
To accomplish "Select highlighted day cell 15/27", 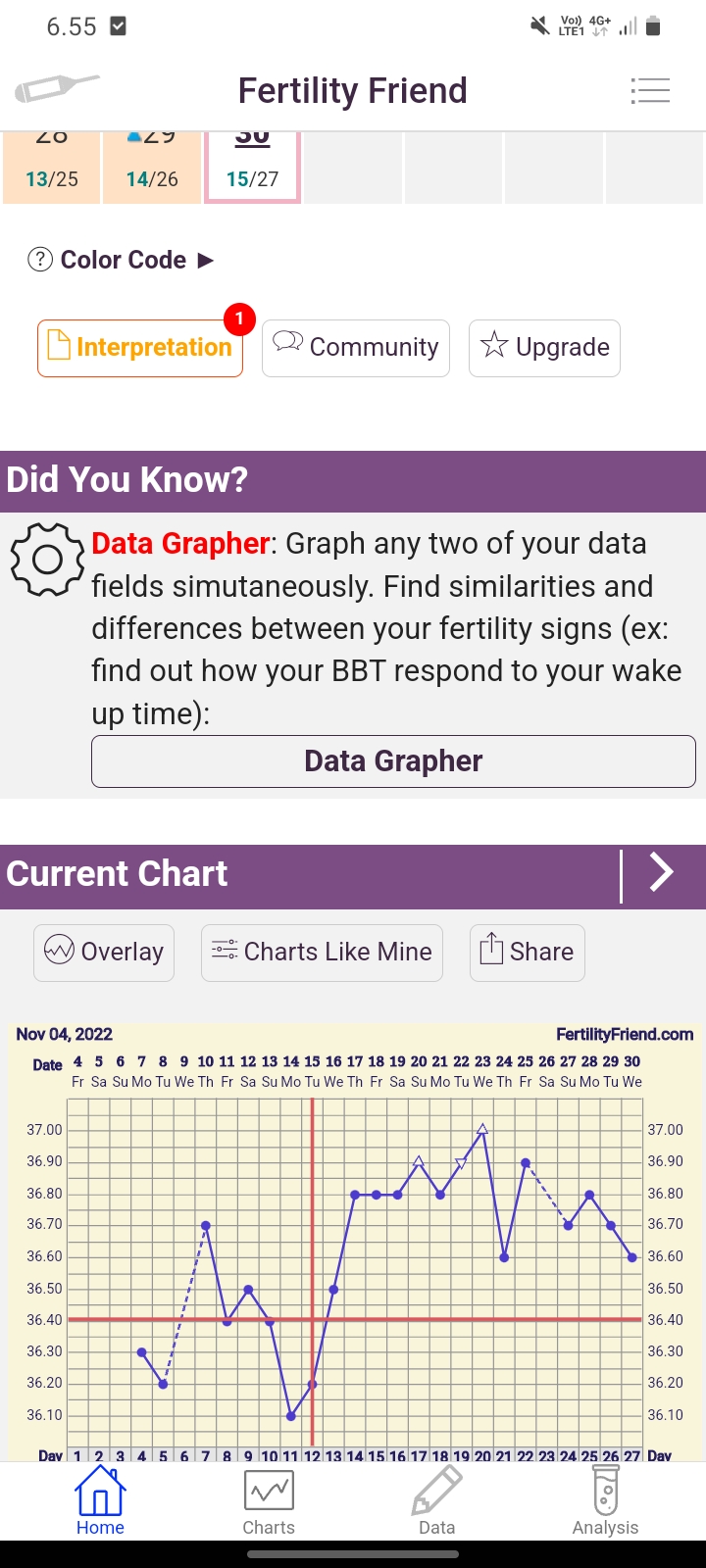I will click(252, 168).
